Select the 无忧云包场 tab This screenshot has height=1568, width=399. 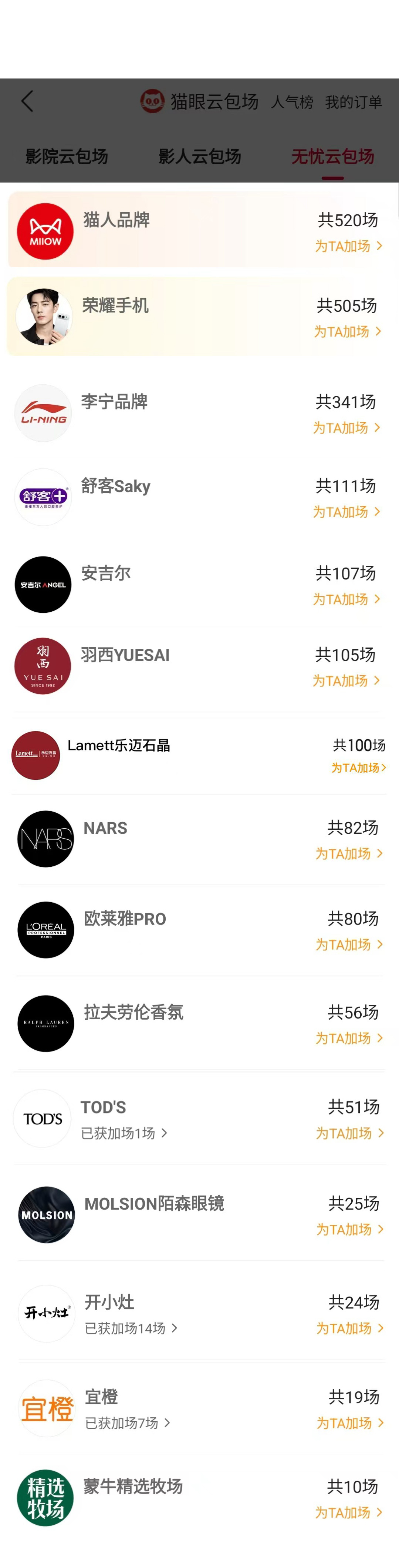(332, 157)
